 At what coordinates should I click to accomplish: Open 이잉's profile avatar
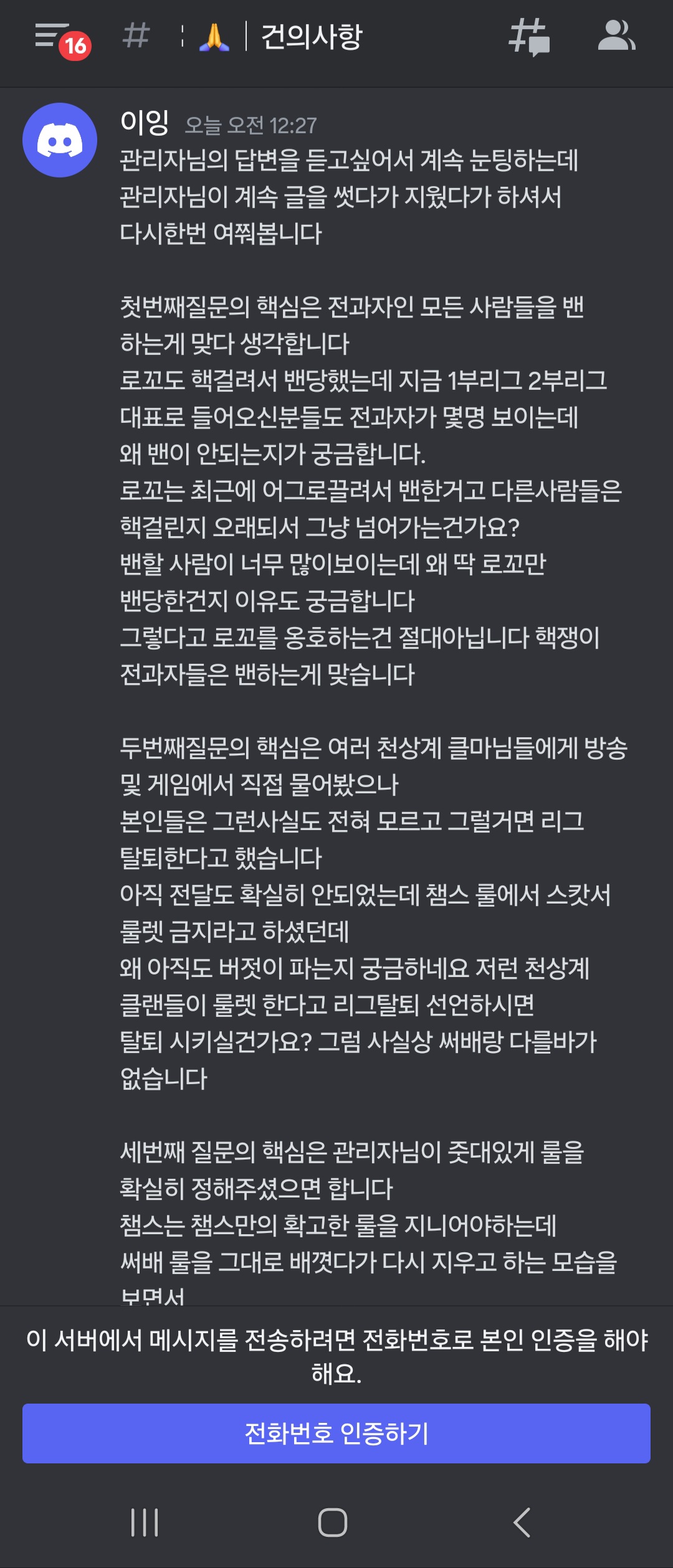60,140
